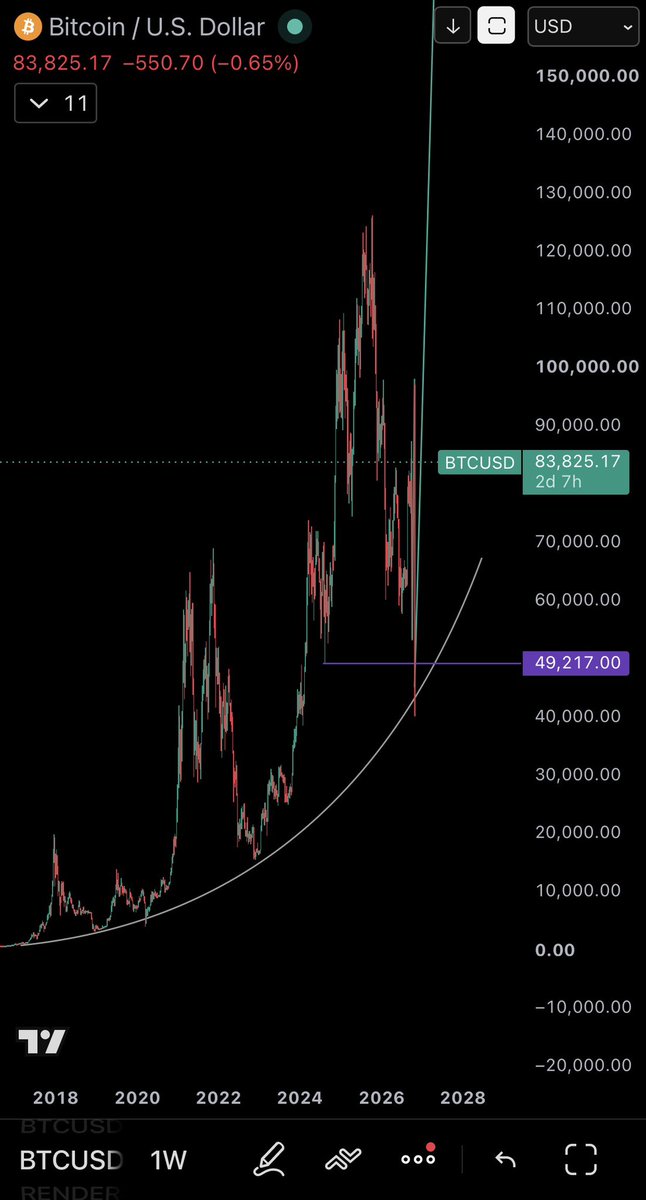This screenshot has height=1200, width=646.
Task: Undo the last action
Action: coord(505,1159)
